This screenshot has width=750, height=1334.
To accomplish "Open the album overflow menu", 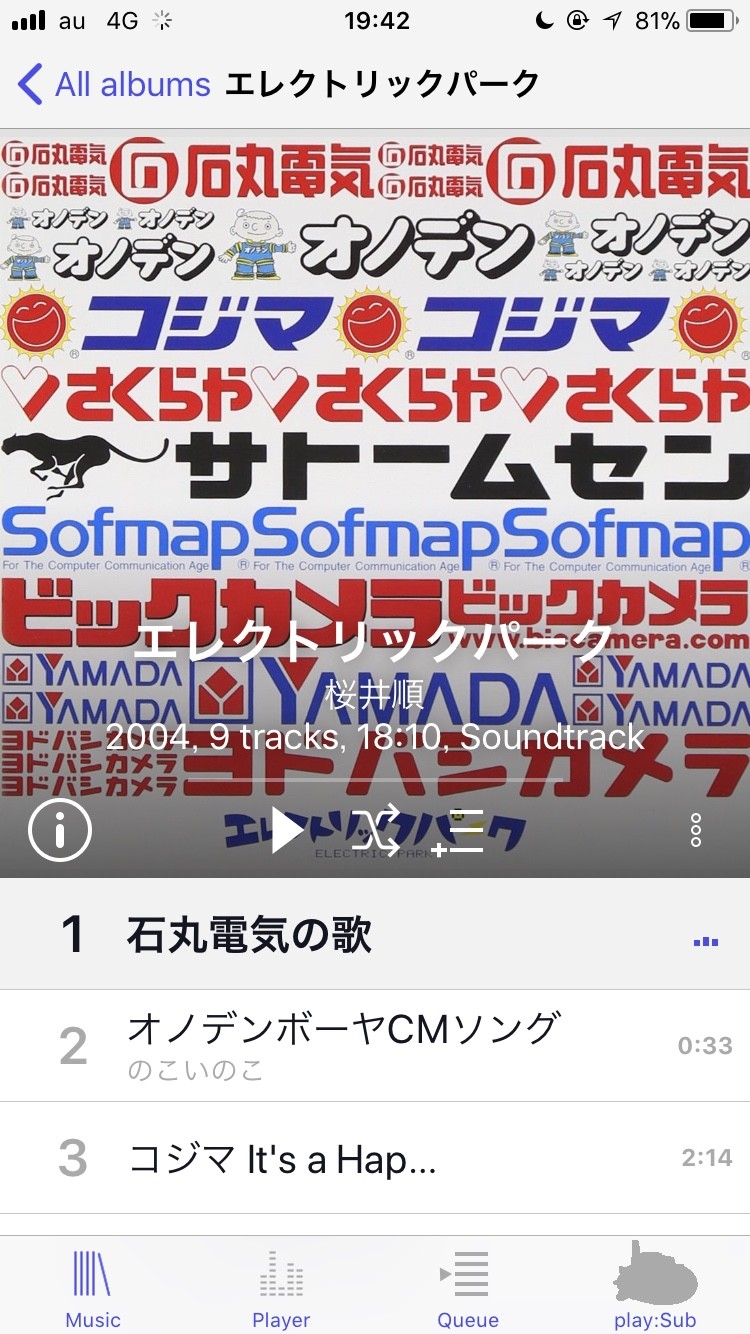I will pos(696,830).
